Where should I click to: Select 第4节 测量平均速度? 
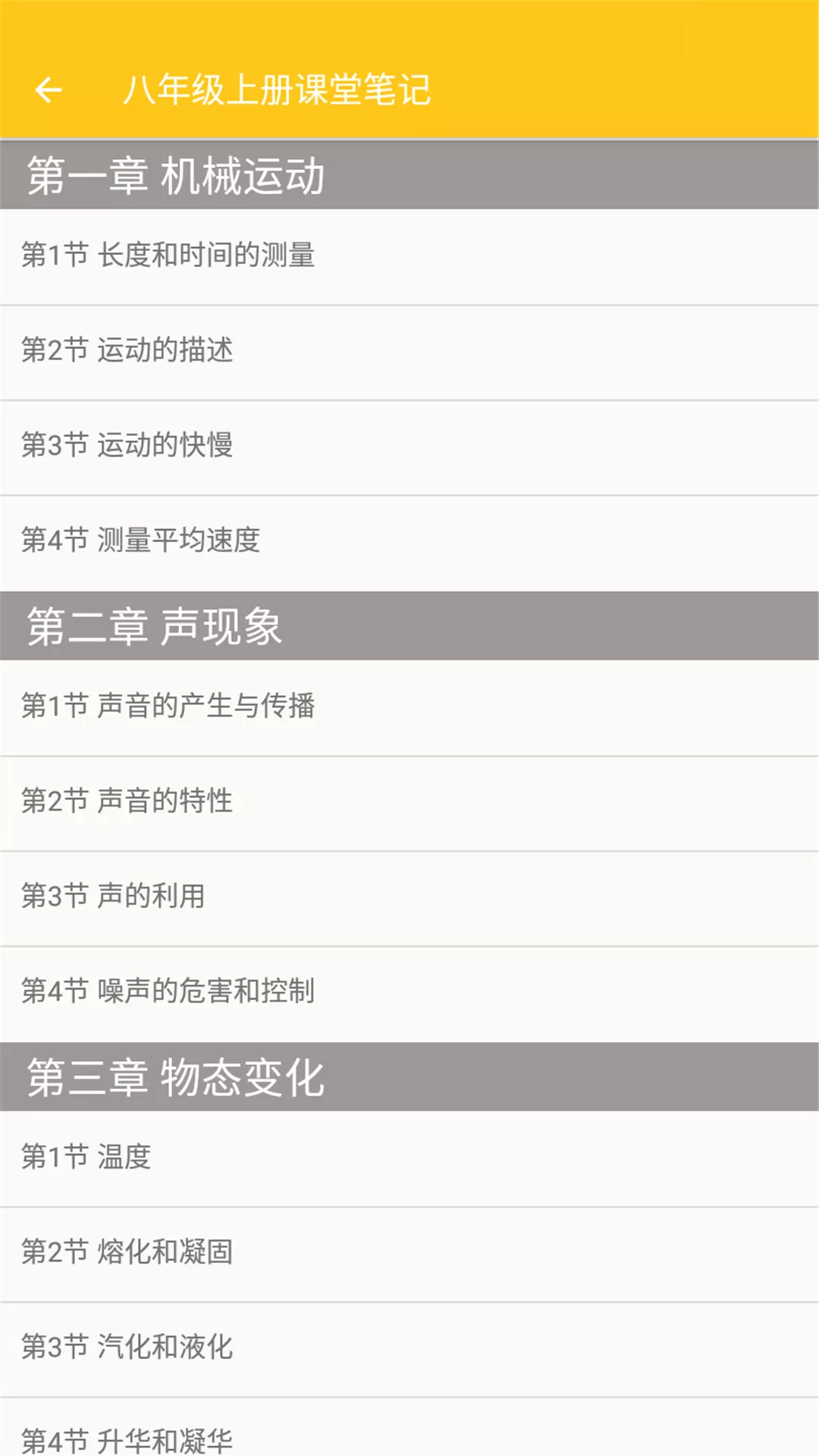point(143,541)
